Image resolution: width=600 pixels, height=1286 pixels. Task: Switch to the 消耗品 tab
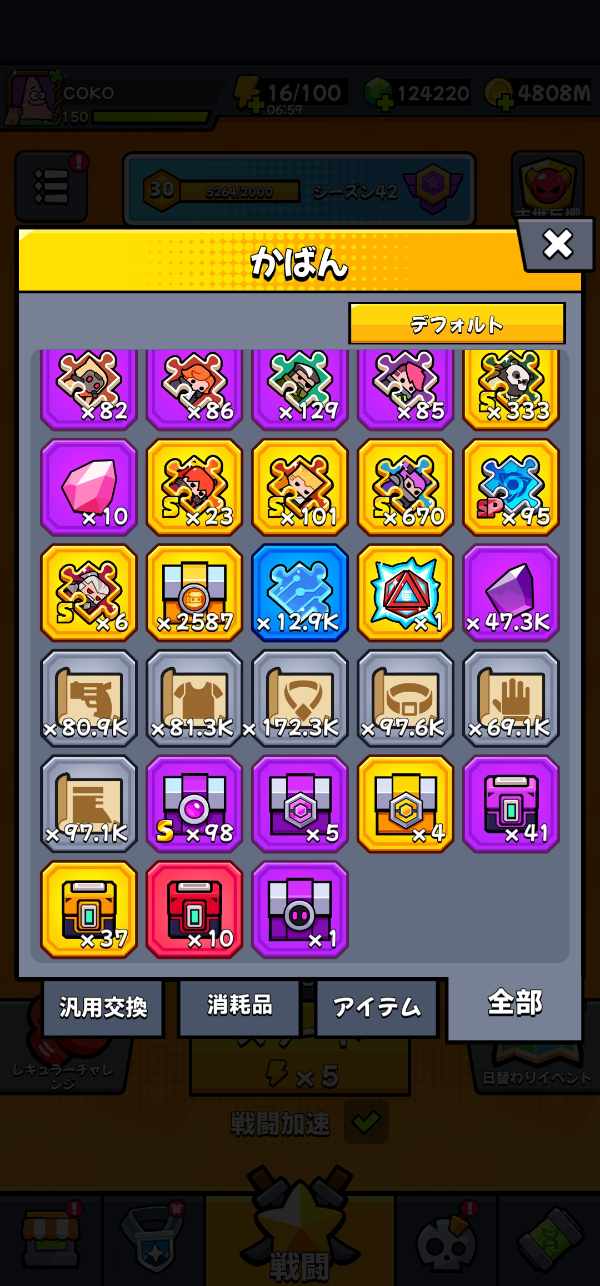click(240, 1007)
